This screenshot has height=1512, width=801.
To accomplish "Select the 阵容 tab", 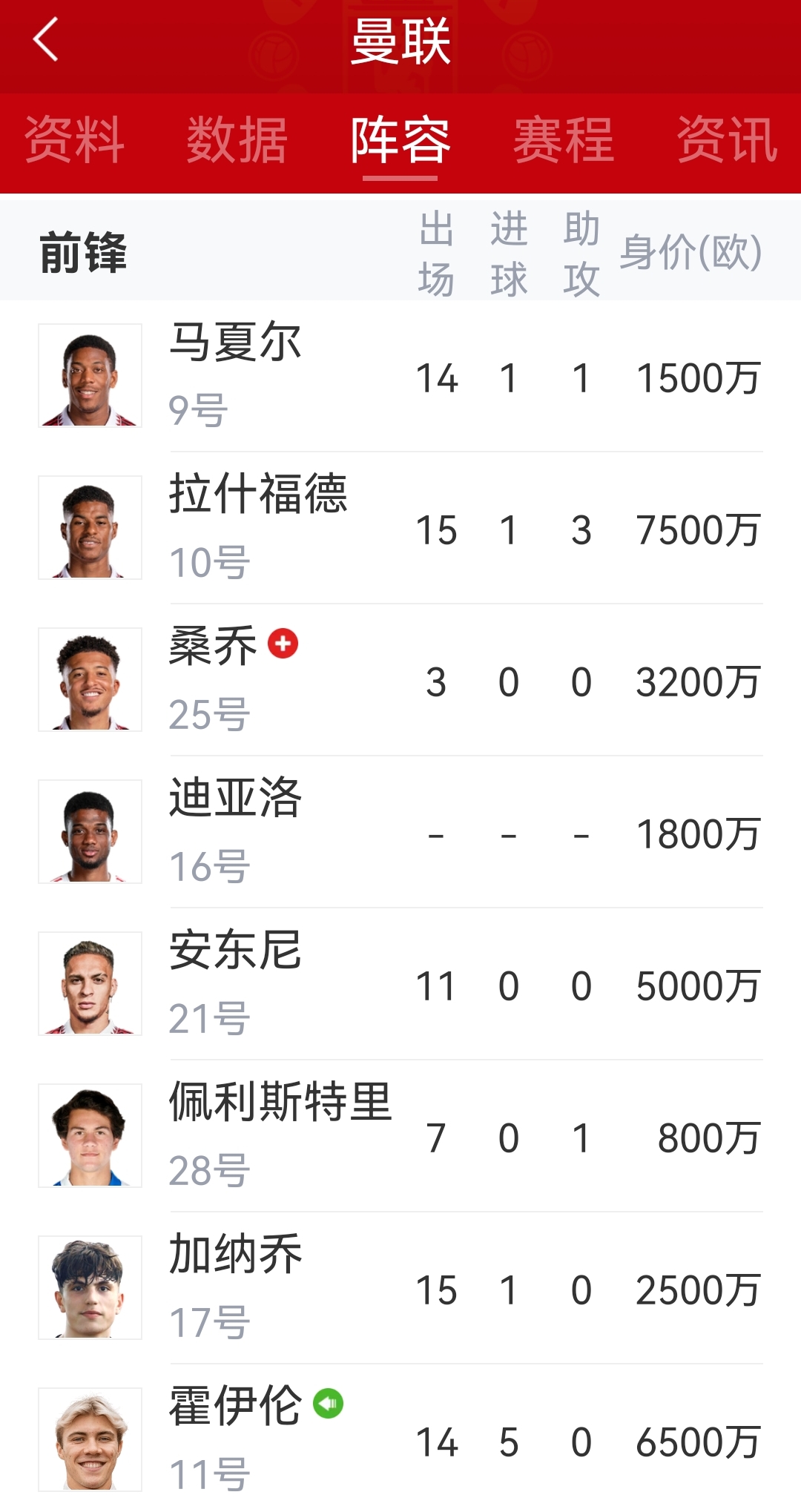I will point(400,140).
